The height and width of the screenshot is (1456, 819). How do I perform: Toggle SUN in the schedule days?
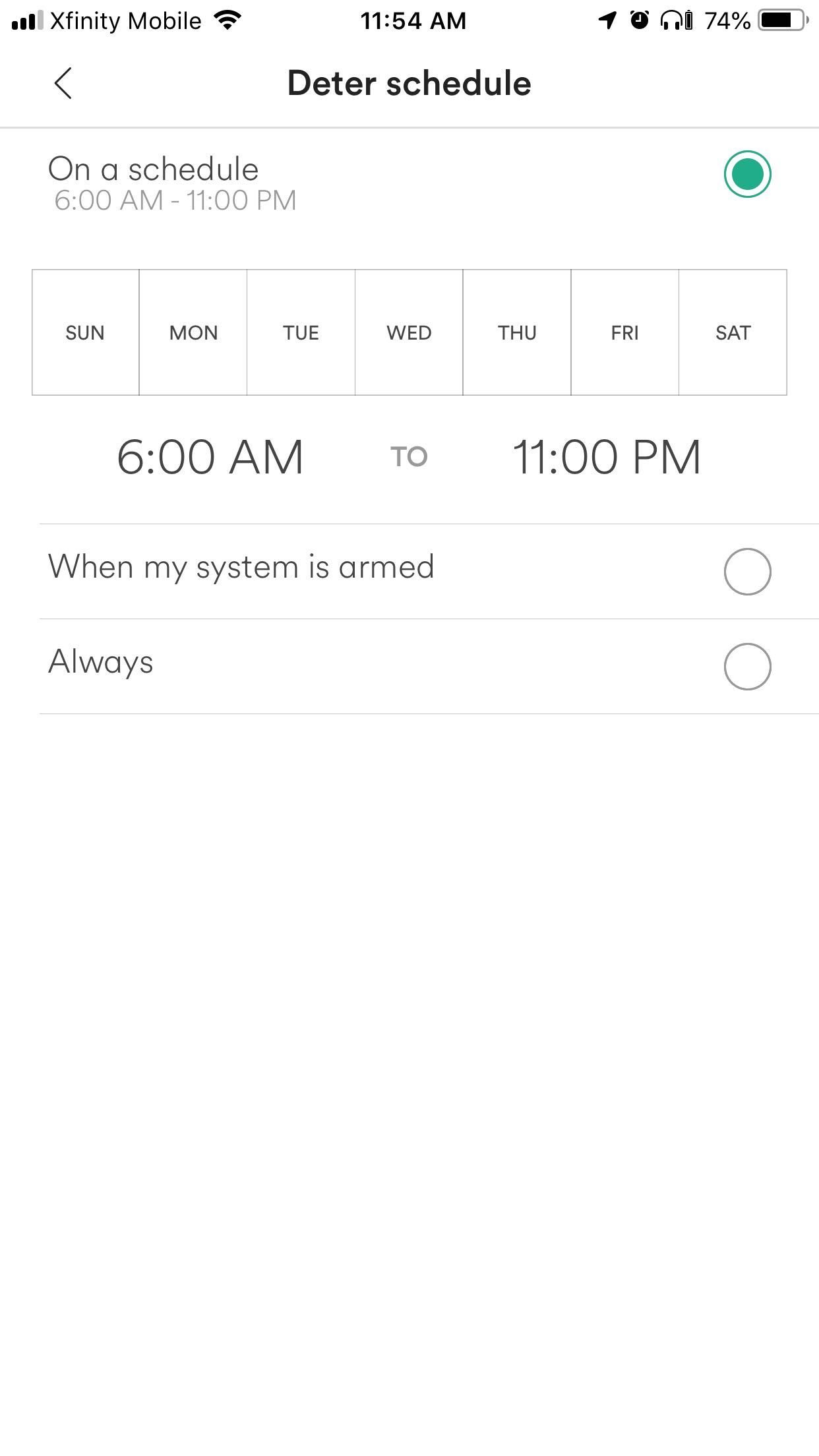click(x=86, y=332)
